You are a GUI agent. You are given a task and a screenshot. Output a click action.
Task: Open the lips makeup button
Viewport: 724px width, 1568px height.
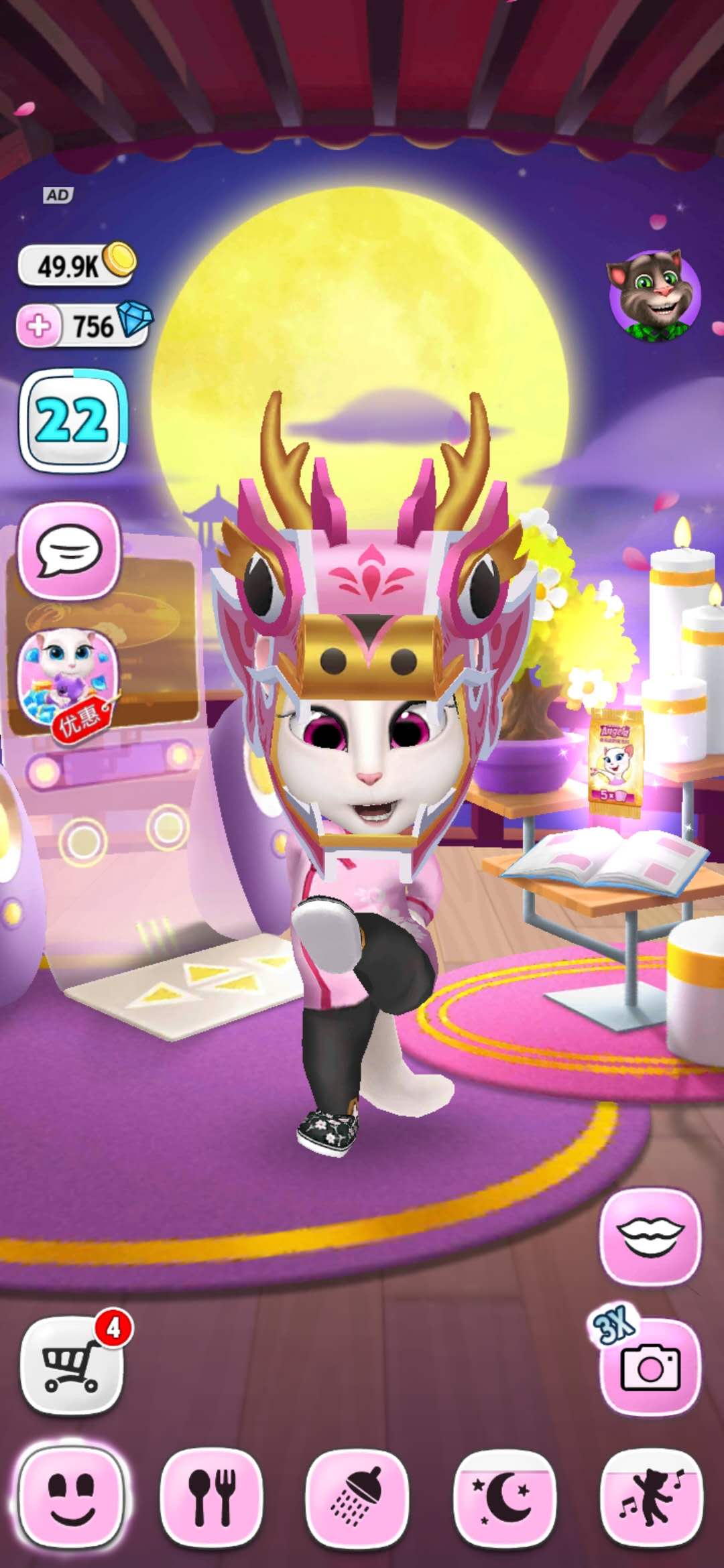(650, 1236)
